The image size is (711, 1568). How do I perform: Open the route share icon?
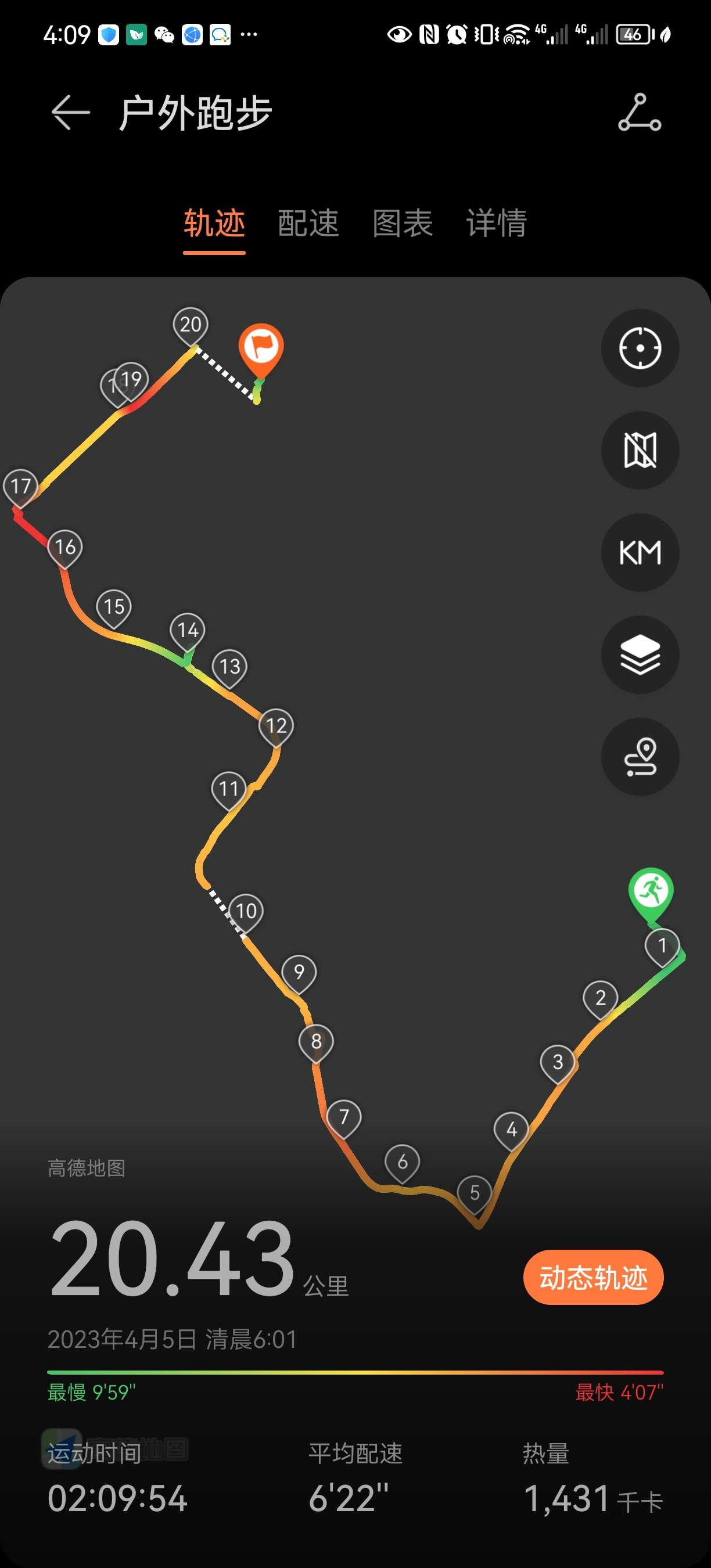[639, 113]
